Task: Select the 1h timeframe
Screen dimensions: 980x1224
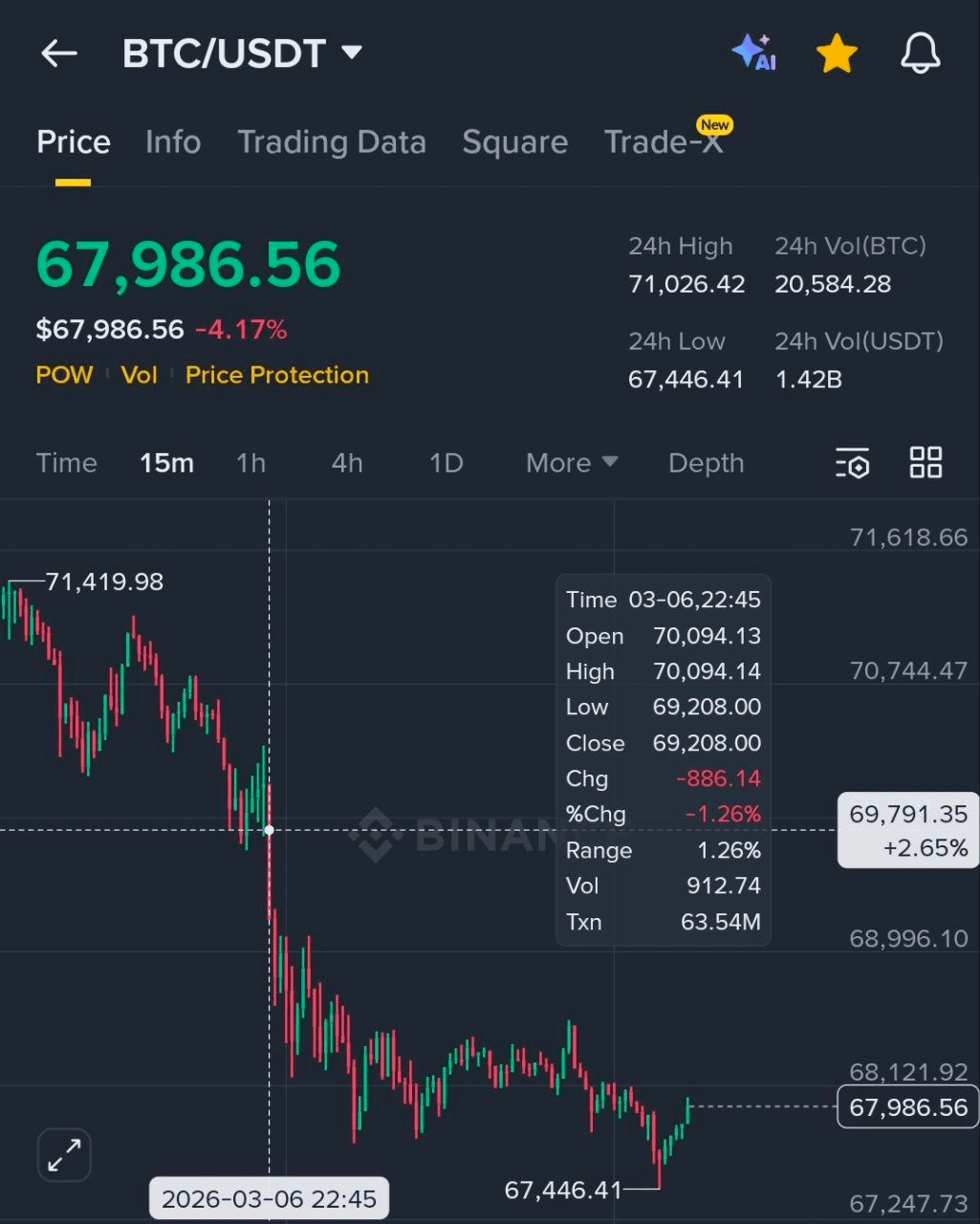Action: [250, 463]
